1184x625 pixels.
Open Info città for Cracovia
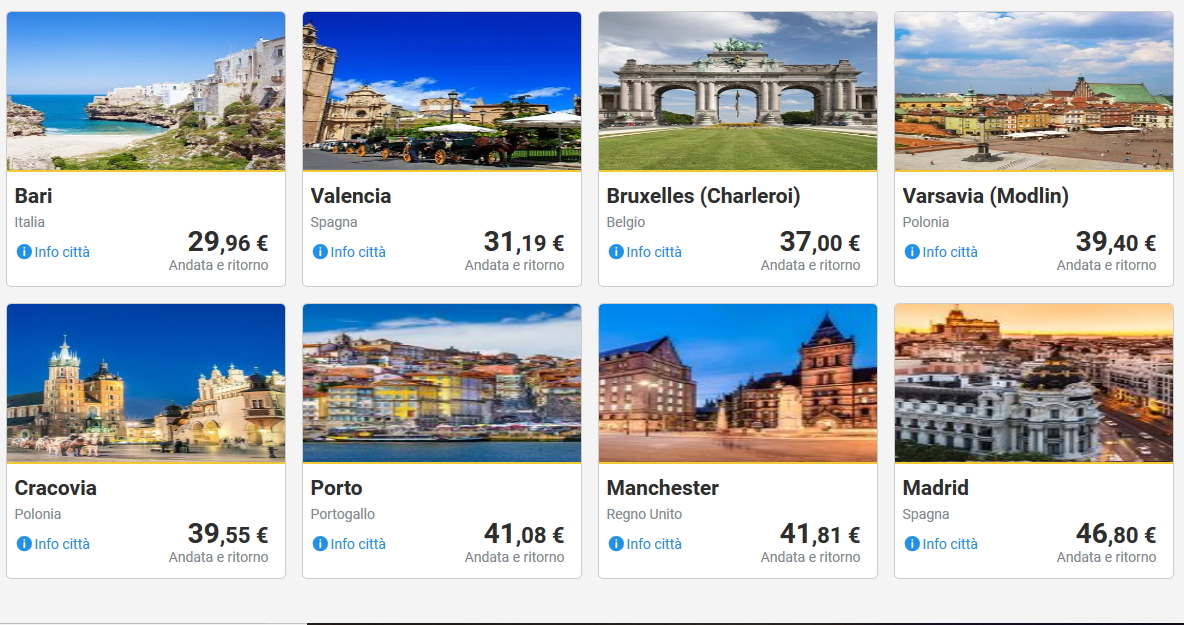tap(54, 544)
